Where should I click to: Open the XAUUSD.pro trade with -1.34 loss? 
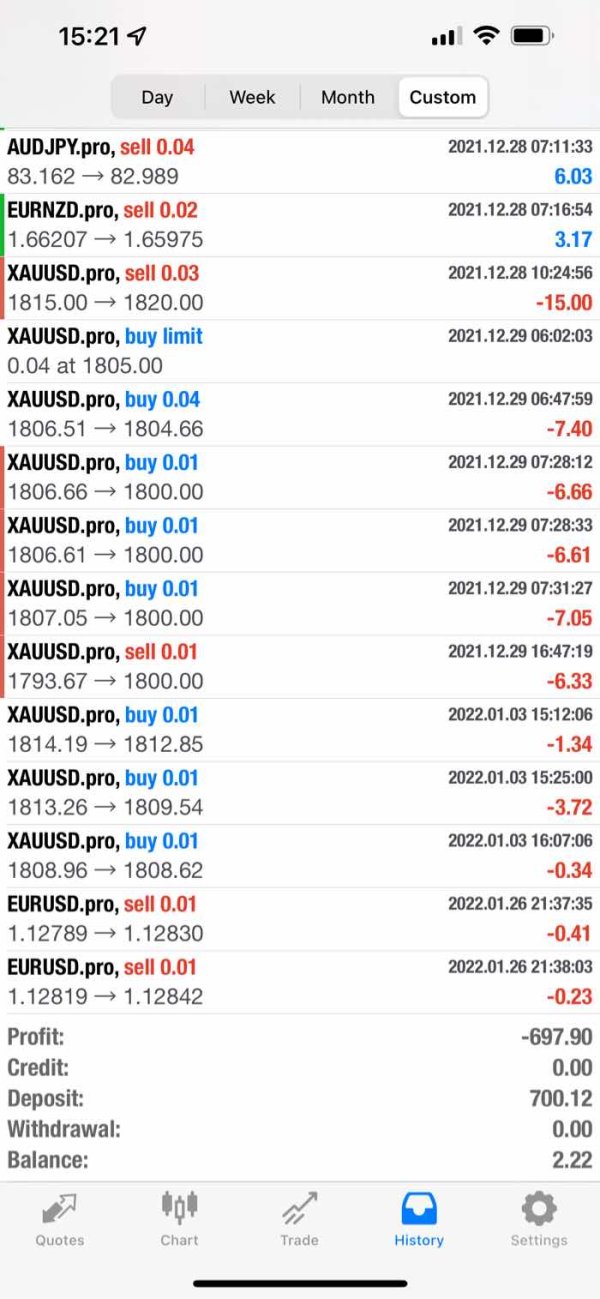(300, 729)
